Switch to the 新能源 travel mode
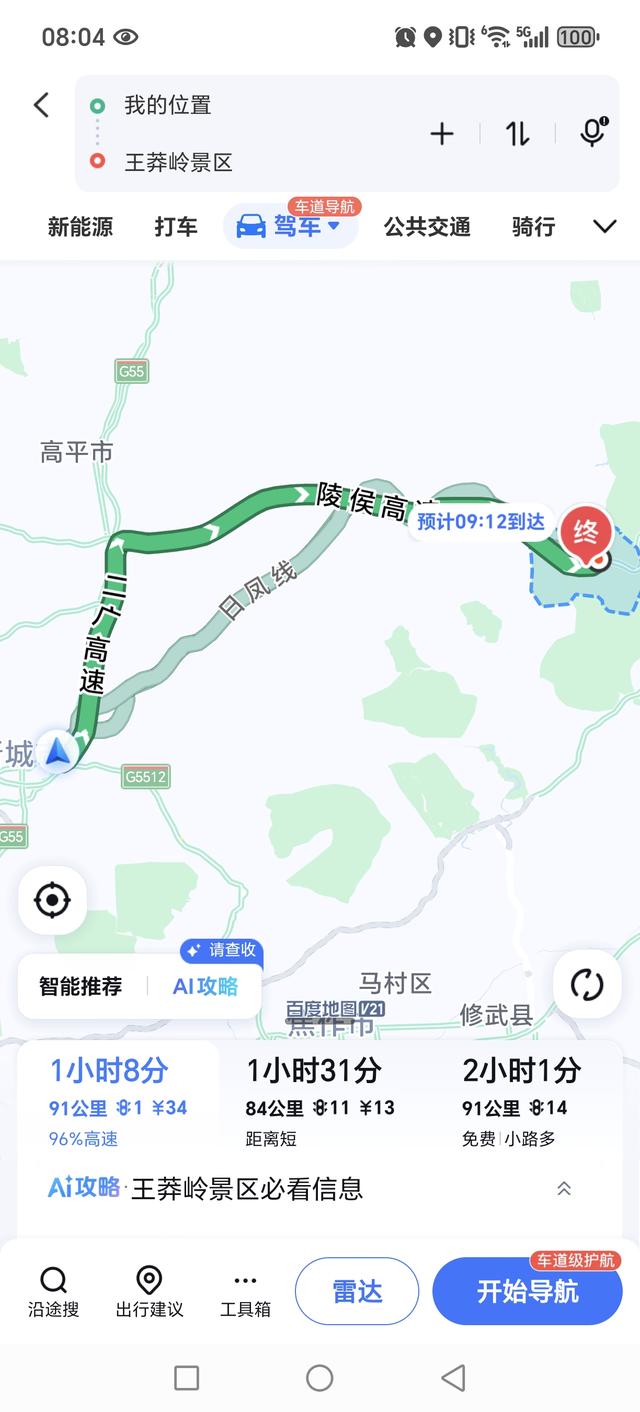Image resolution: width=640 pixels, height=1412 pixels. (x=80, y=227)
